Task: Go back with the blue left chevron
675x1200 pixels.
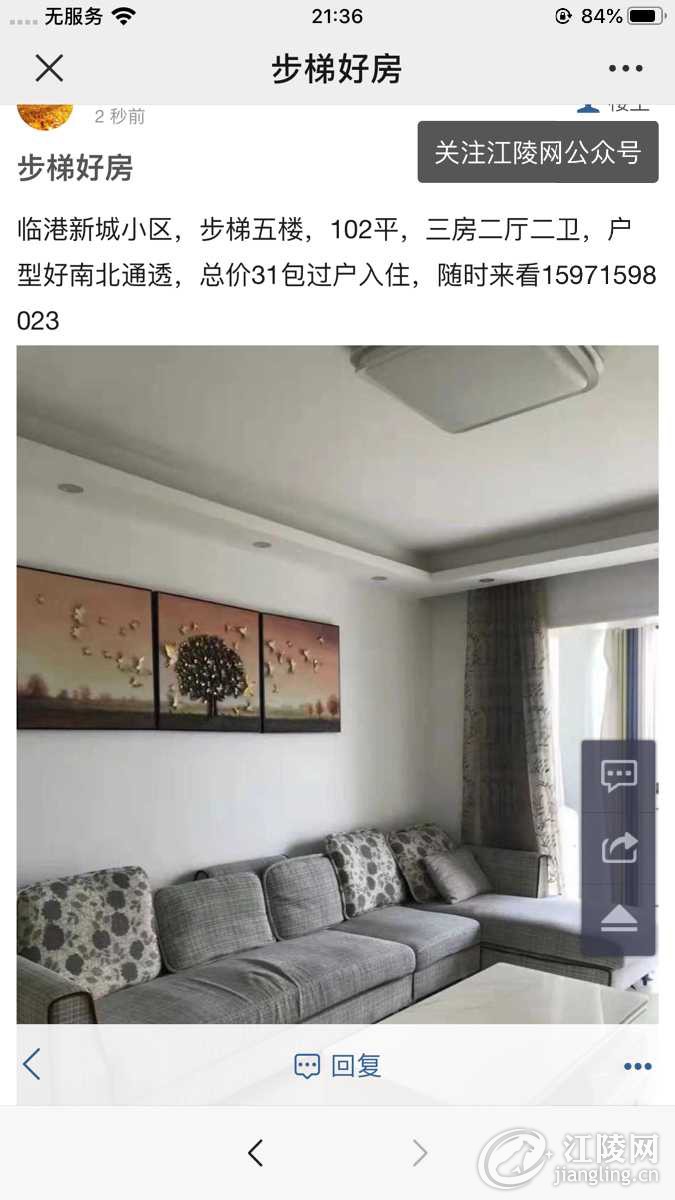Action: pos(32,1064)
